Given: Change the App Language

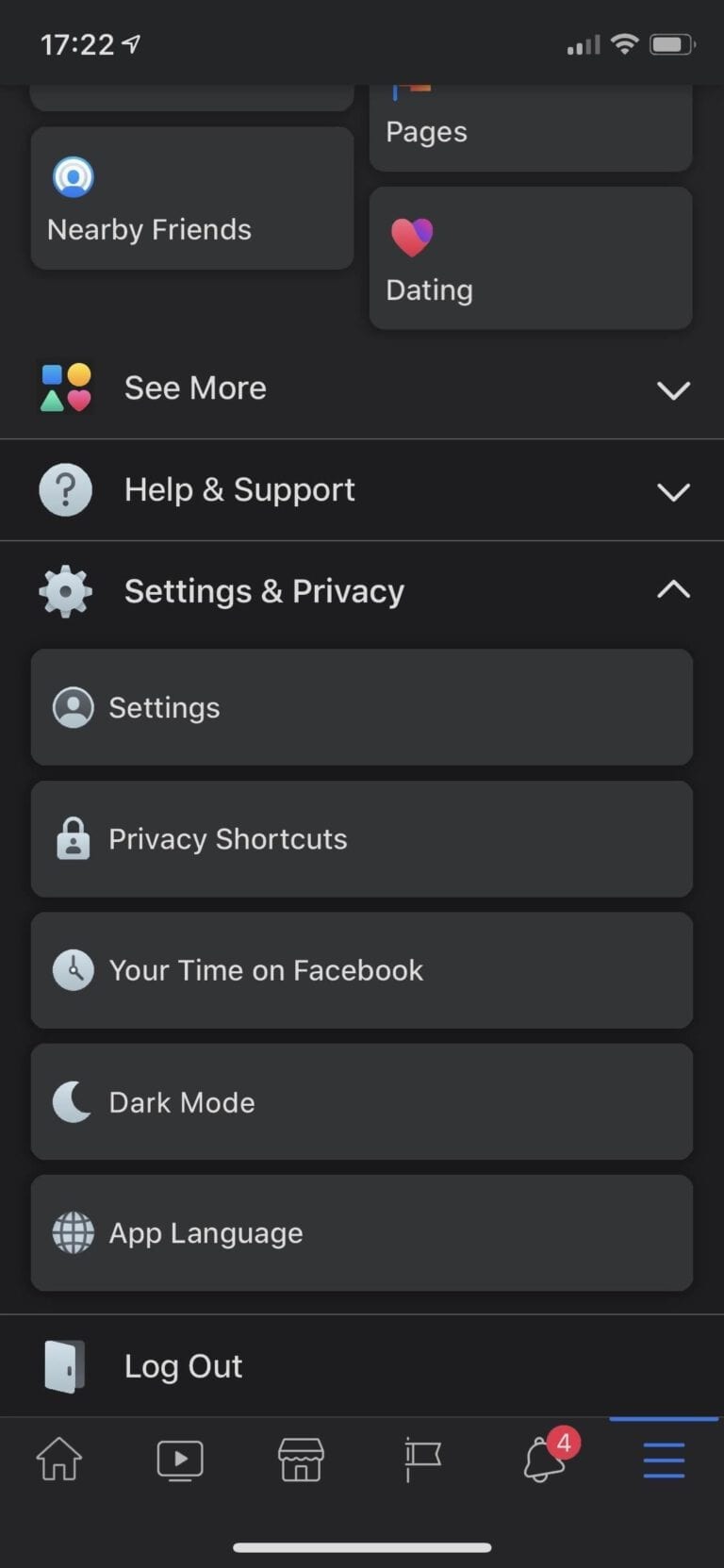Looking at the screenshot, I should click(x=362, y=1233).
